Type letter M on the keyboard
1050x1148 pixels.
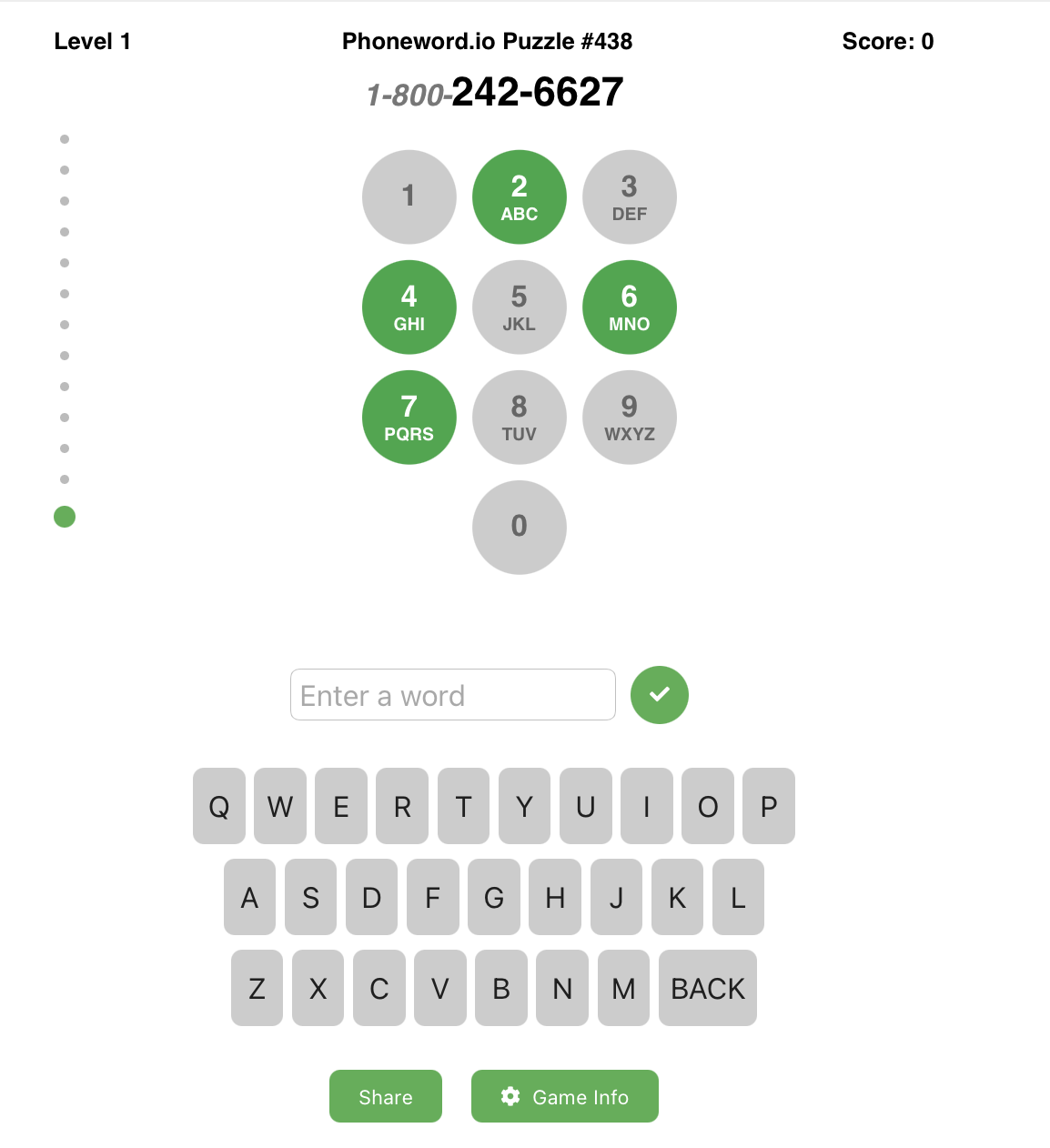point(623,988)
